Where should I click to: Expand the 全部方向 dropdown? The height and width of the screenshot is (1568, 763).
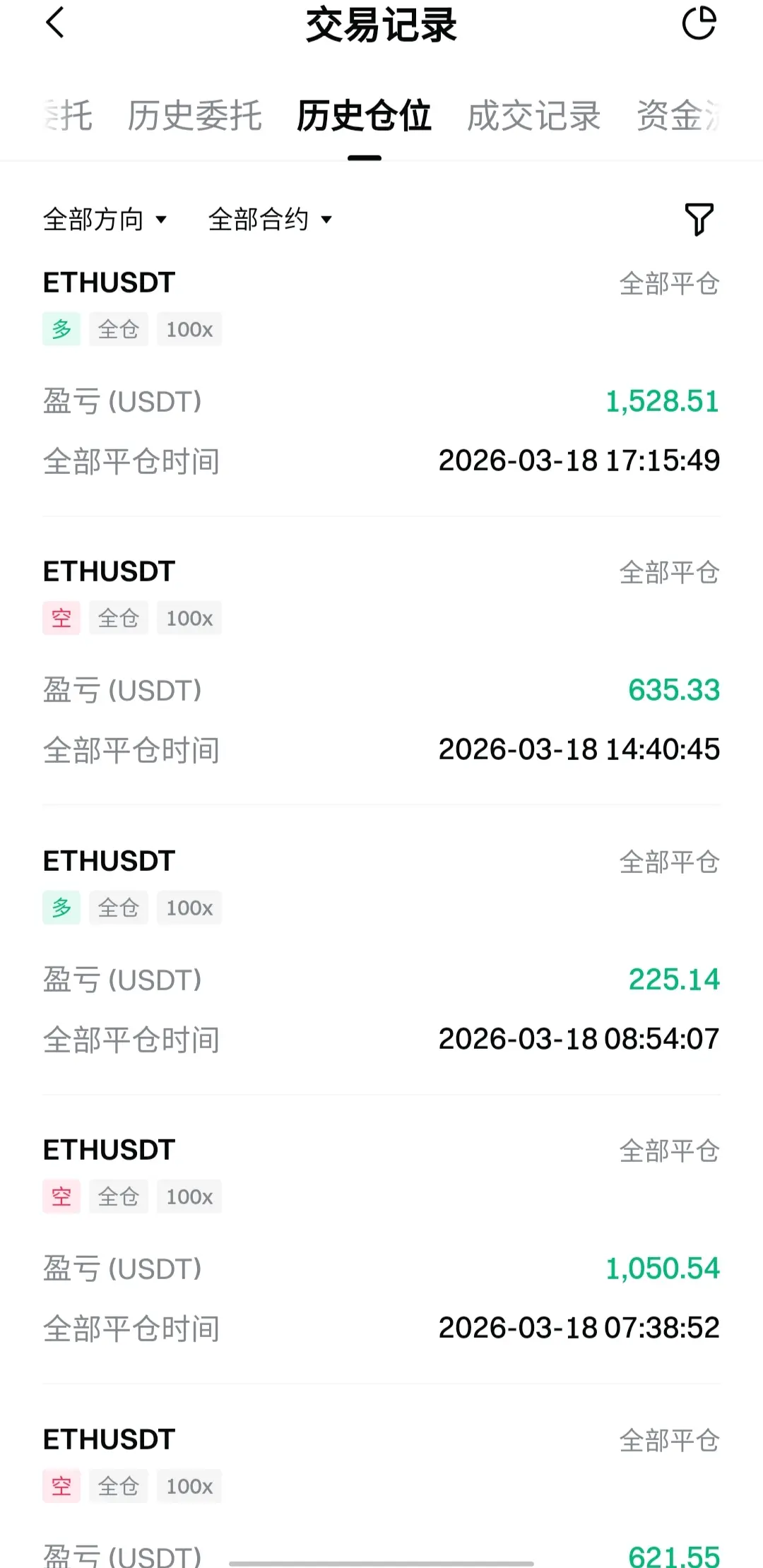105,220
